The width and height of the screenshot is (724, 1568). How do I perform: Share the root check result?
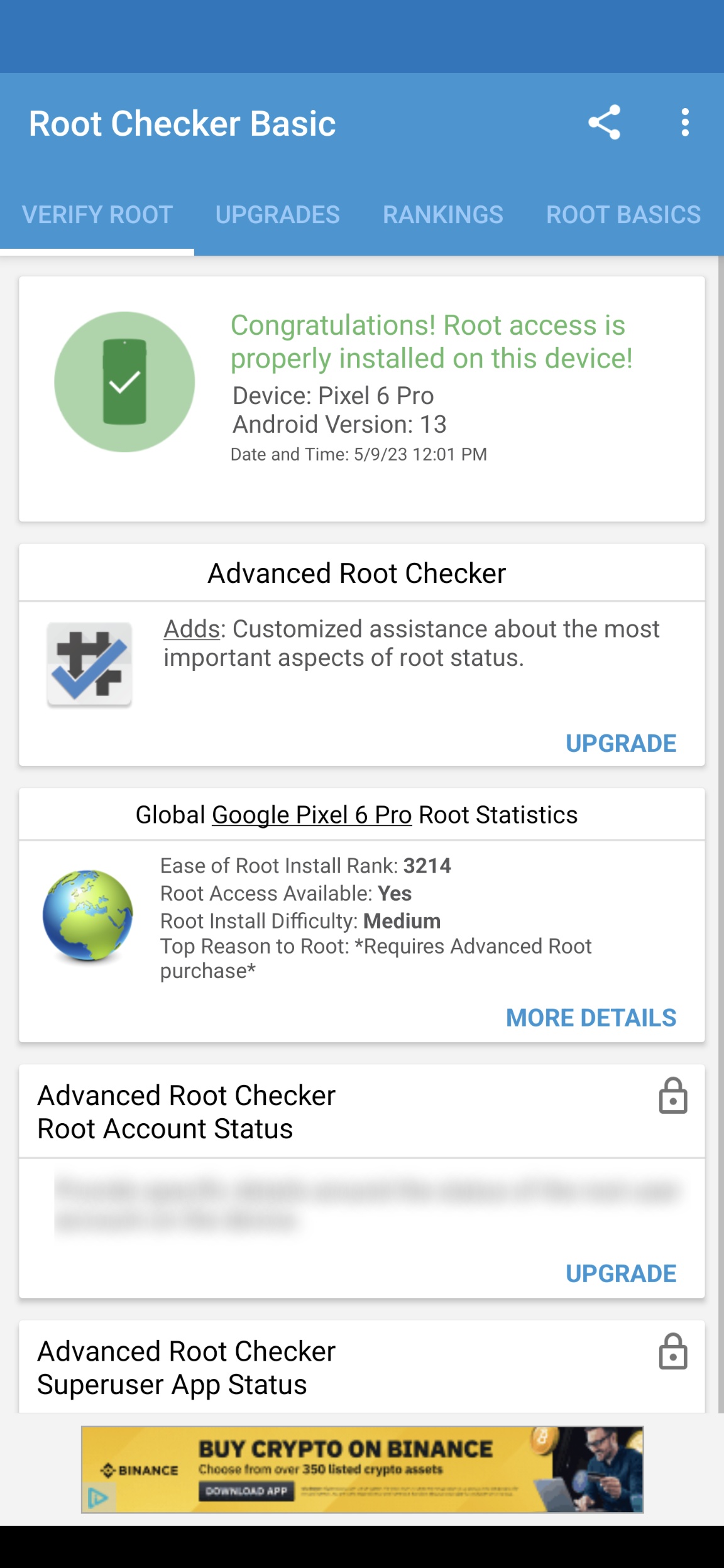click(604, 122)
